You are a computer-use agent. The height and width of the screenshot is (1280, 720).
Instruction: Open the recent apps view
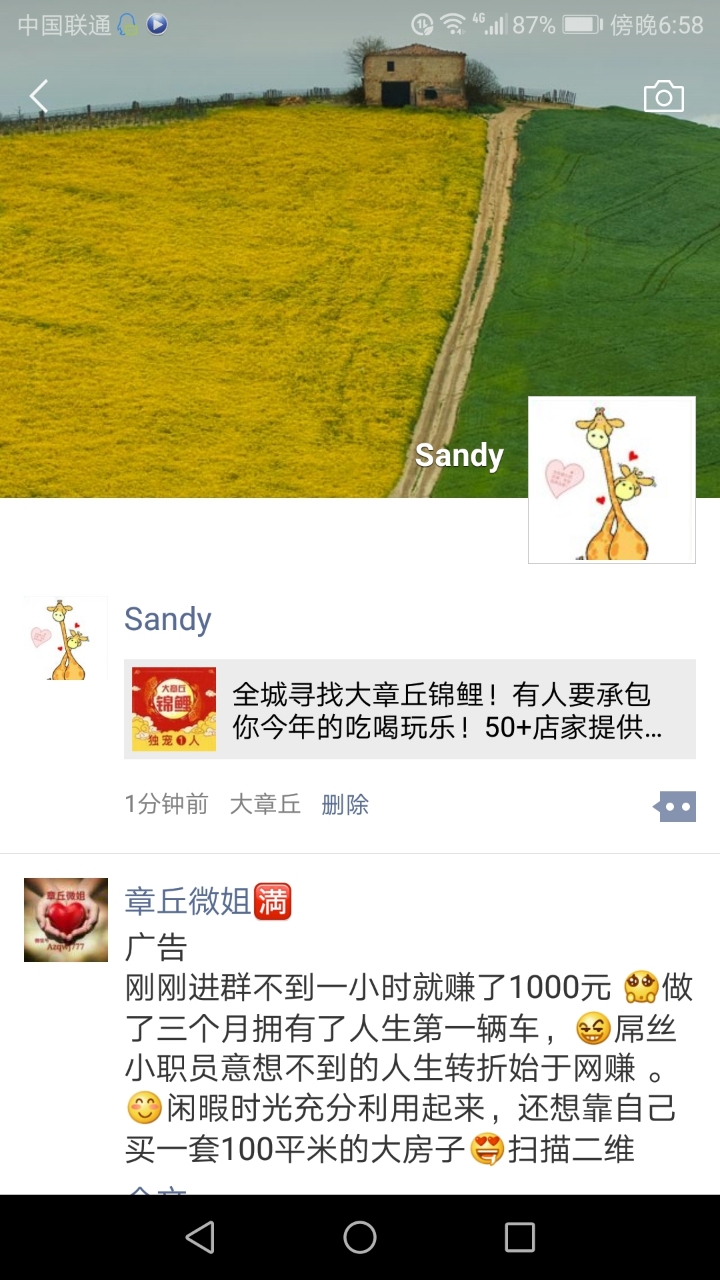click(x=519, y=1237)
